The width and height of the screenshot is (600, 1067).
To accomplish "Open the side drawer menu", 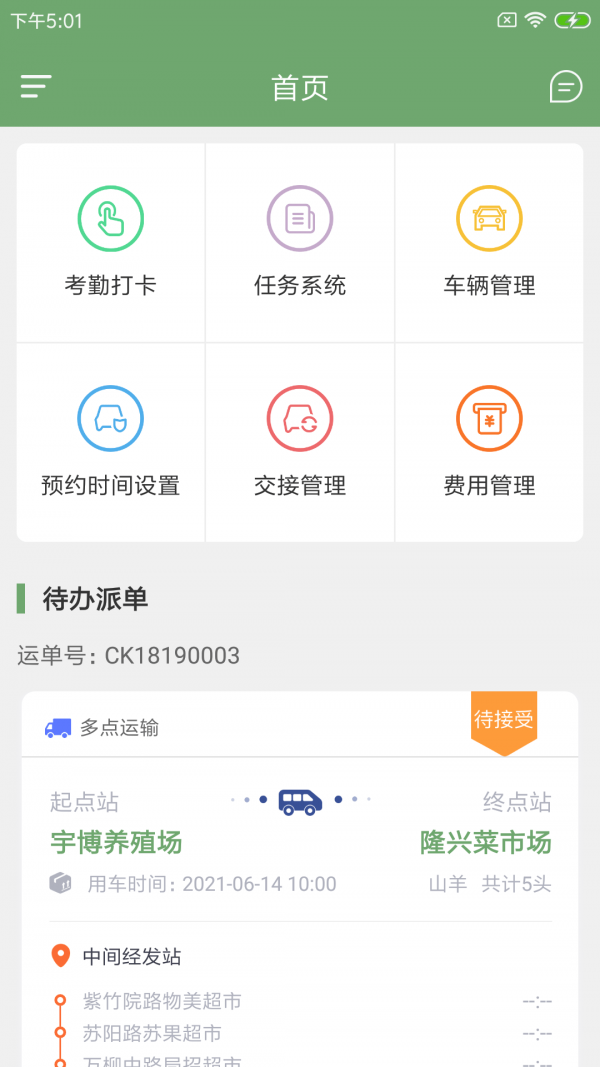I will (x=35, y=87).
